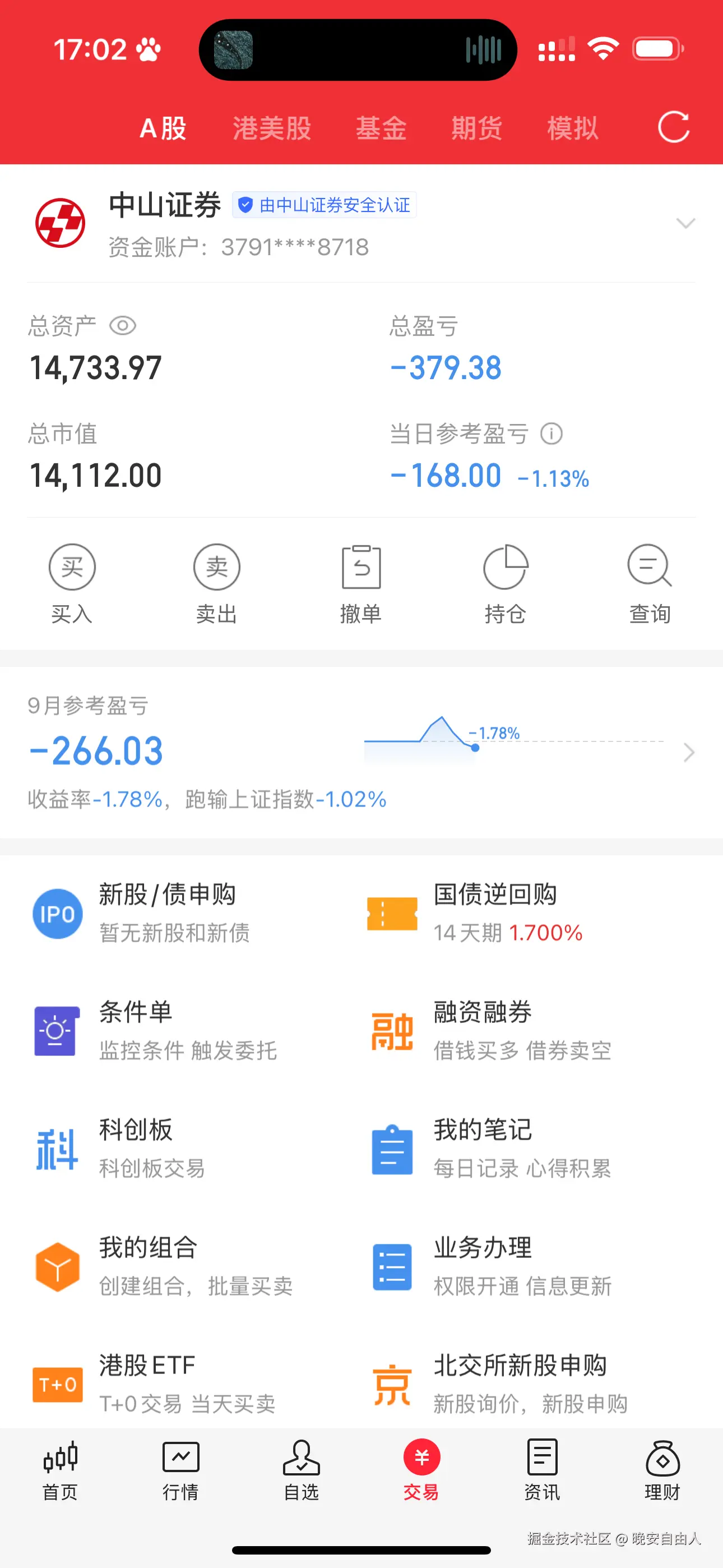
Task: Tap the info icon beside 当日参考盈亏
Action: coord(551,434)
